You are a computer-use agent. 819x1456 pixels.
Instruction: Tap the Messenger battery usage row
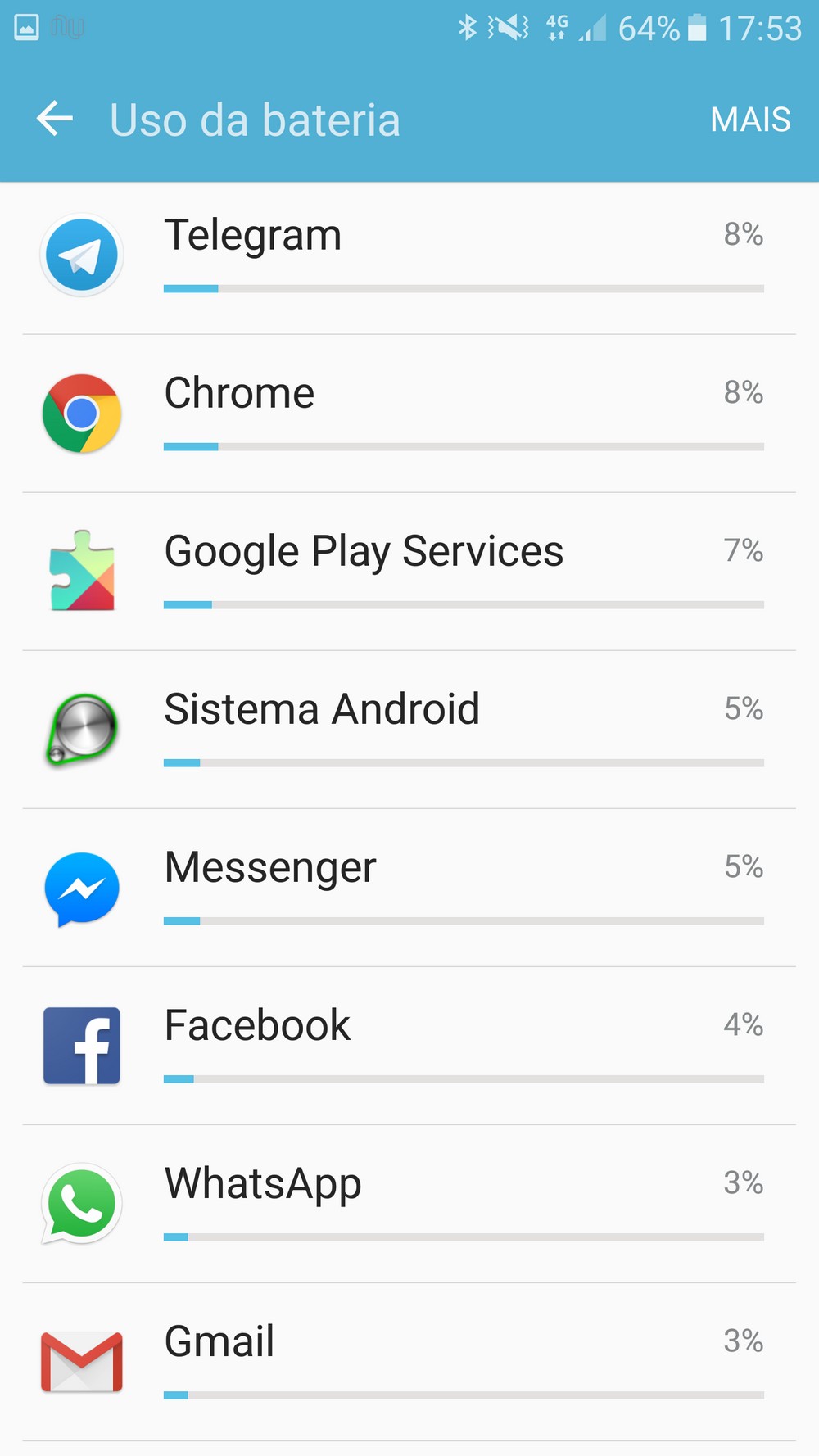pyautogui.click(x=409, y=888)
